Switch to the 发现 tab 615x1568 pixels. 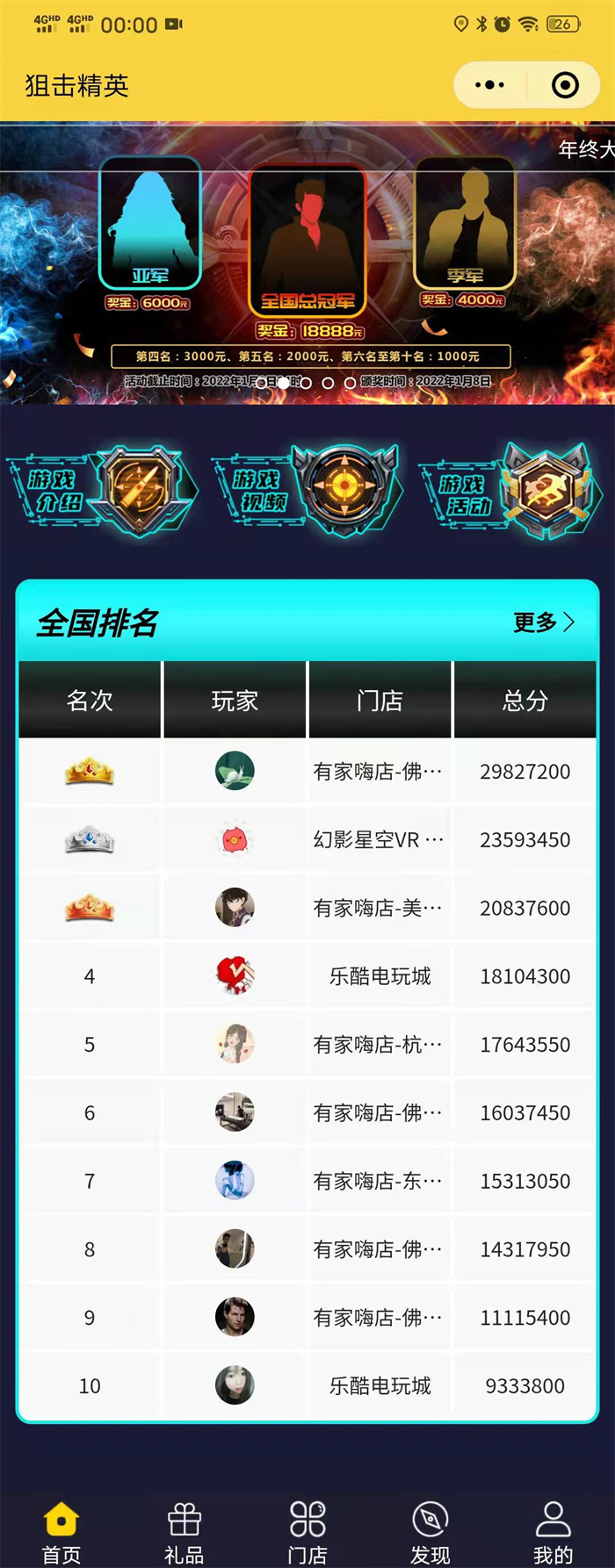pos(430,1532)
